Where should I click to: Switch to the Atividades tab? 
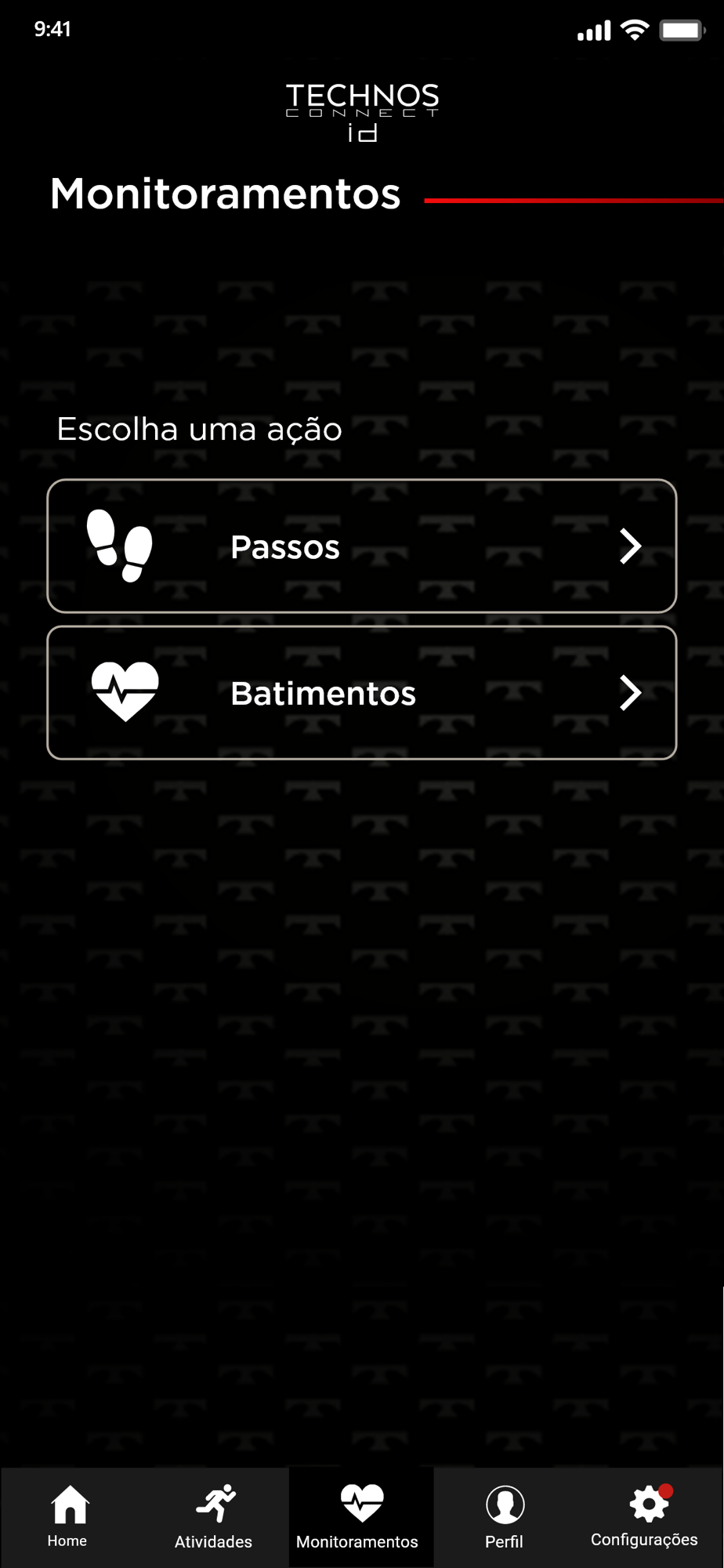tap(213, 1517)
